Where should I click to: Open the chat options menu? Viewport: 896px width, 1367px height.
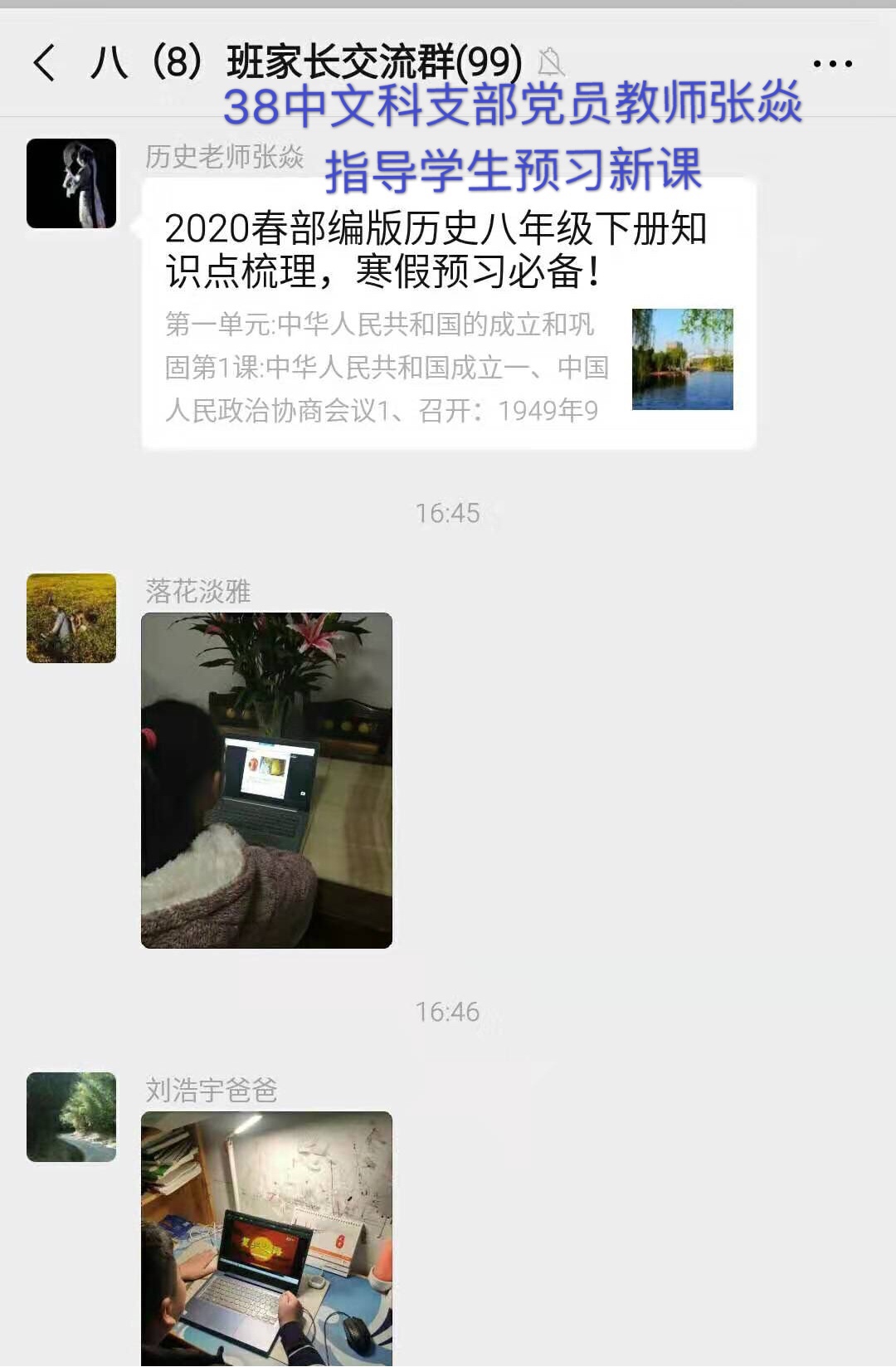[832, 64]
